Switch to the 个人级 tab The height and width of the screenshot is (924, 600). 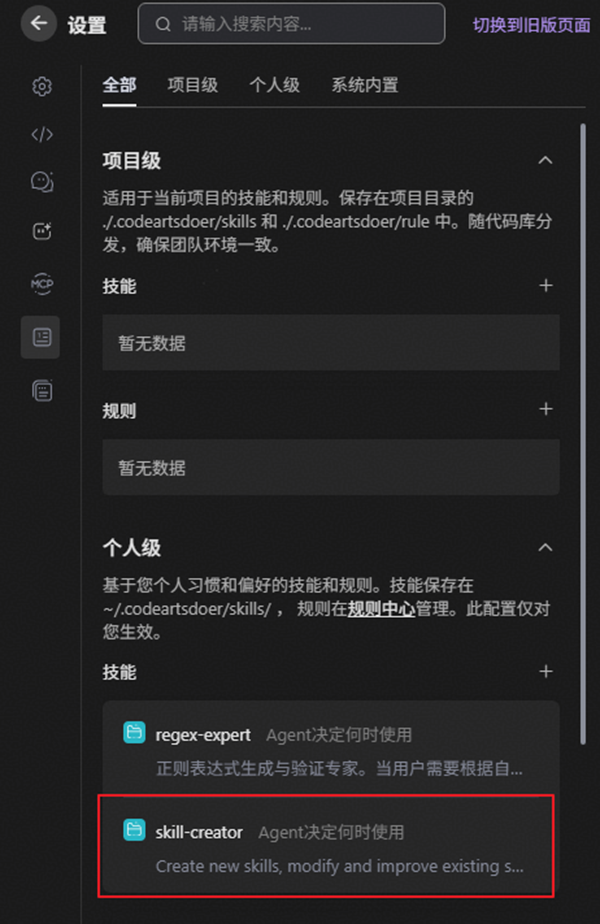[274, 85]
